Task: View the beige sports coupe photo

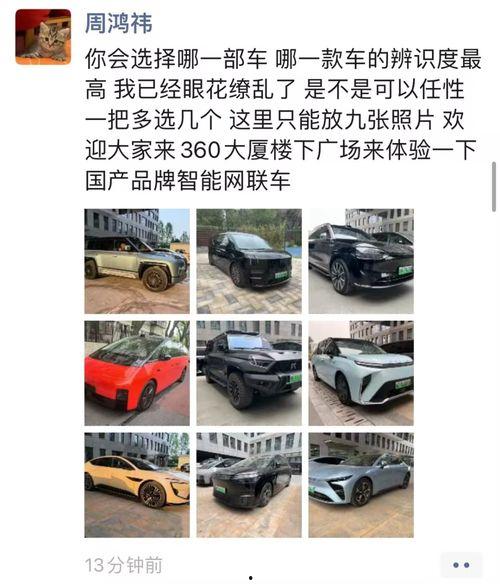Action: click(137, 485)
